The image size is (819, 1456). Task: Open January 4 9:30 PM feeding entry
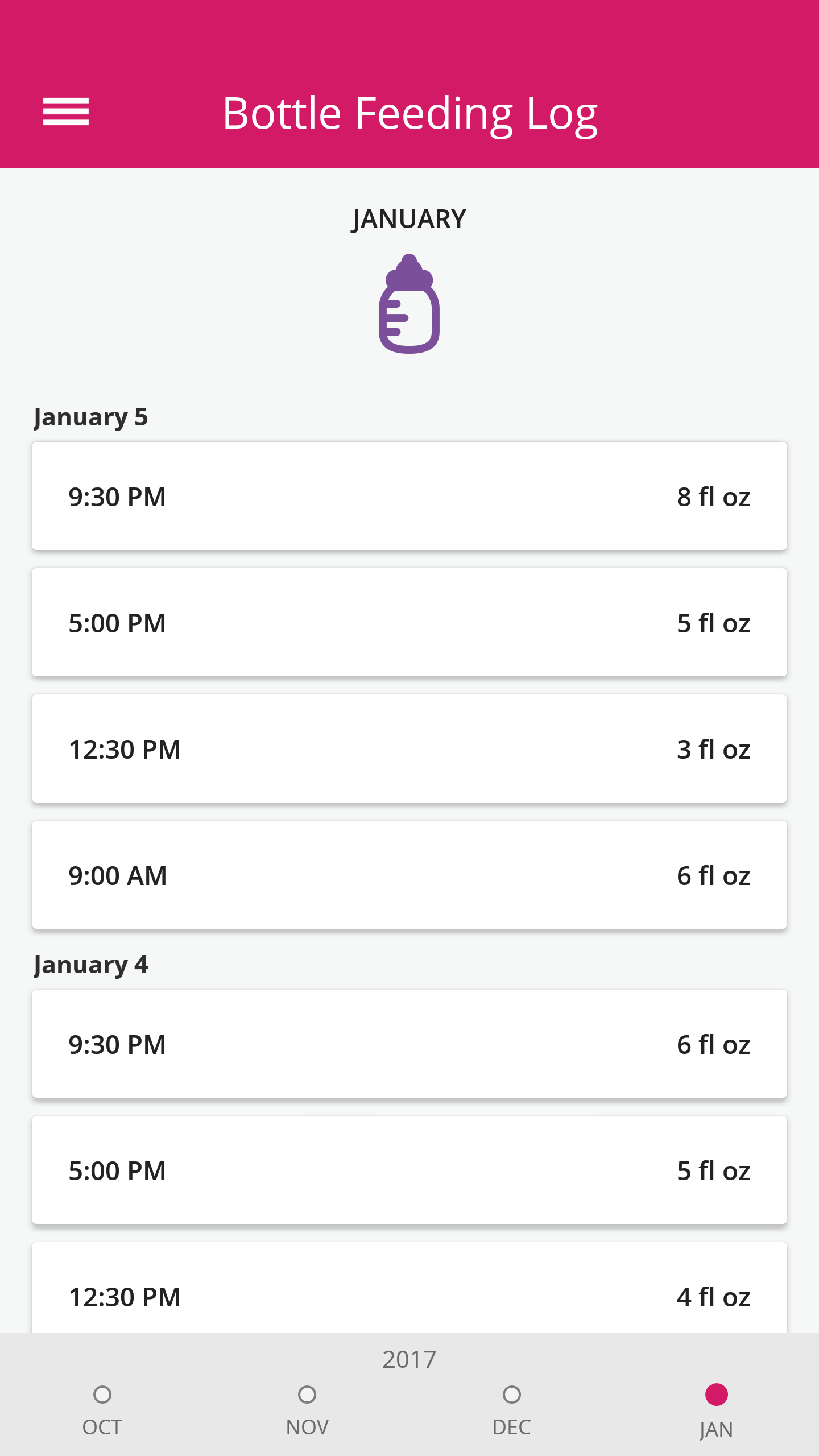click(x=409, y=1044)
